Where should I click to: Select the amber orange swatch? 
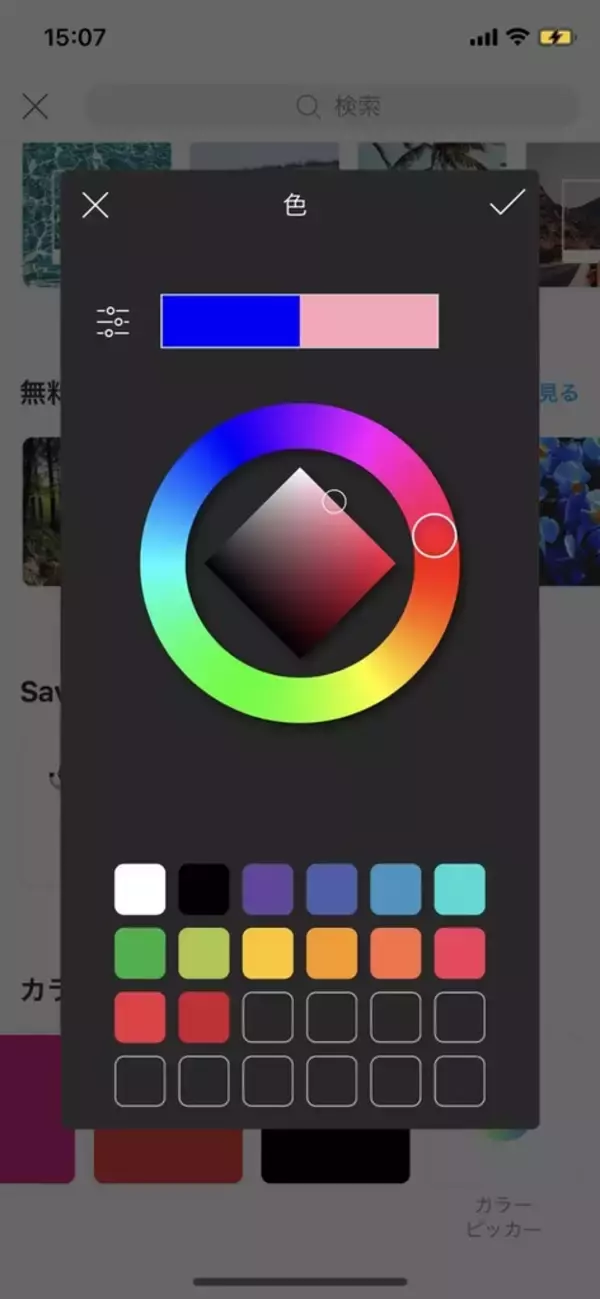[x=332, y=953]
